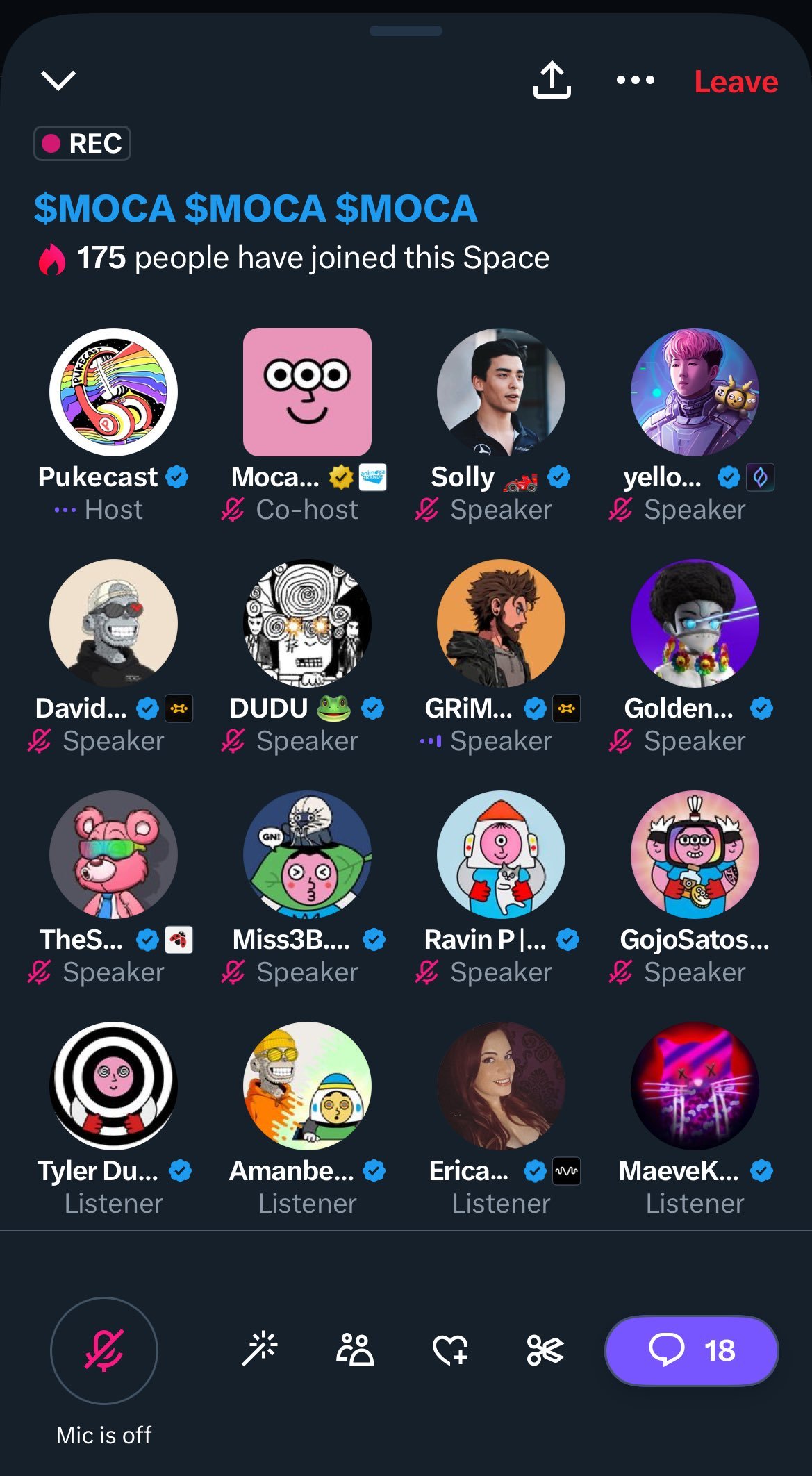Open Miss3B speaker profile

click(x=307, y=854)
